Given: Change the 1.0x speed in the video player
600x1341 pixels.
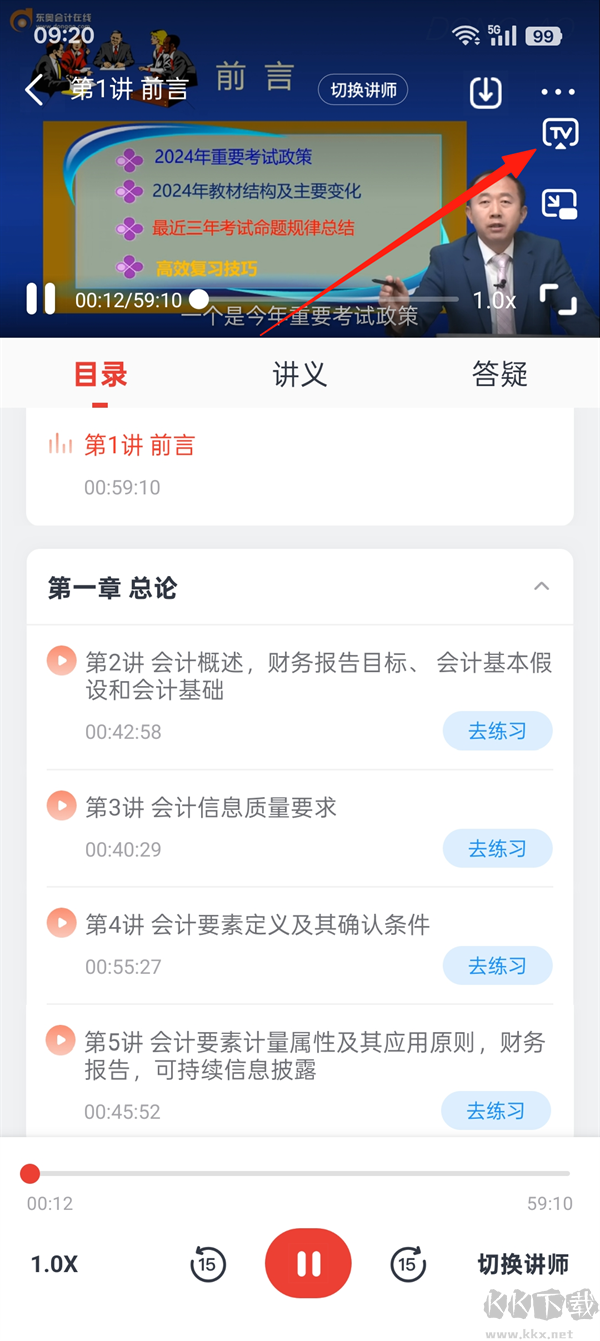Looking at the screenshot, I should 494,300.
